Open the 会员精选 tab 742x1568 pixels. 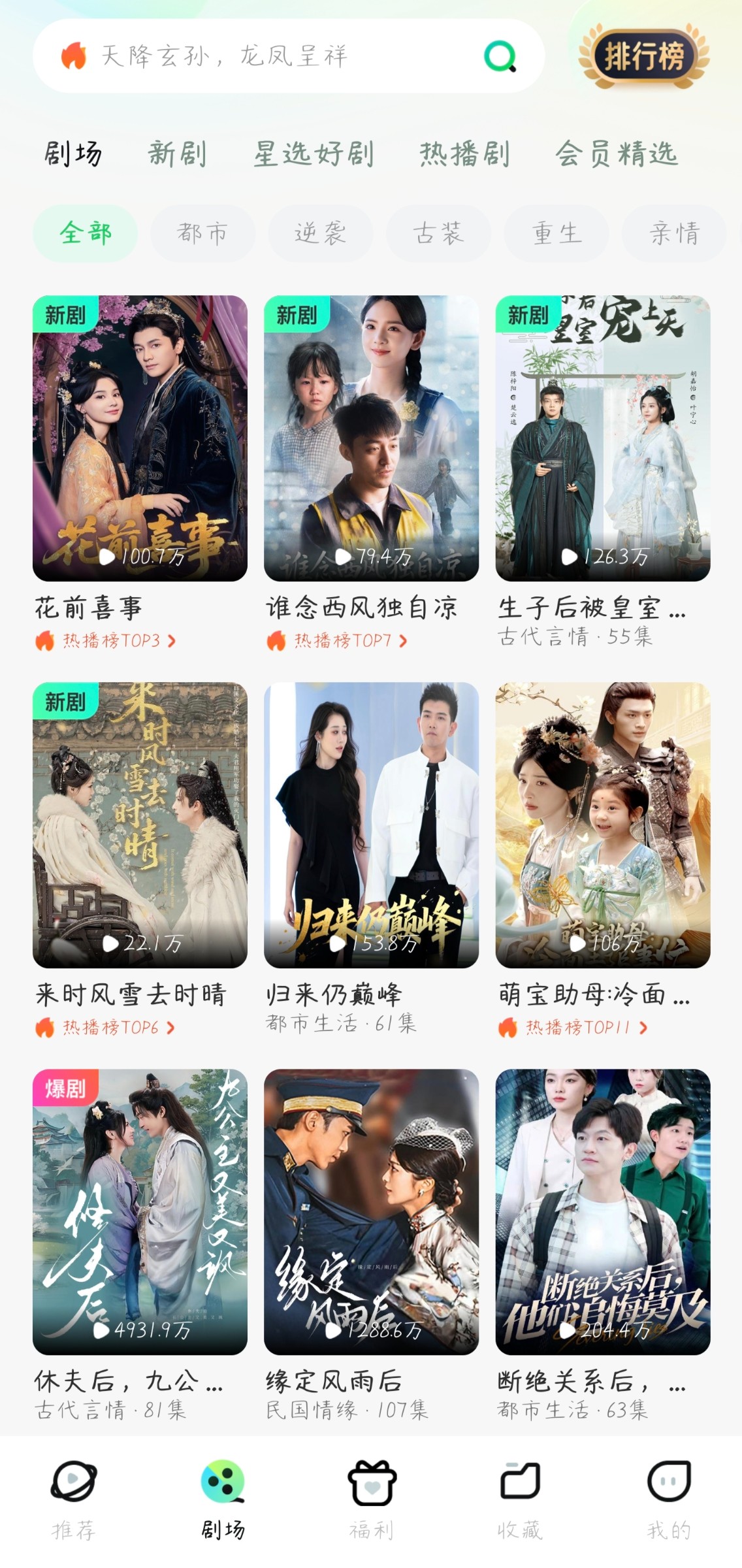pos(617,154)
